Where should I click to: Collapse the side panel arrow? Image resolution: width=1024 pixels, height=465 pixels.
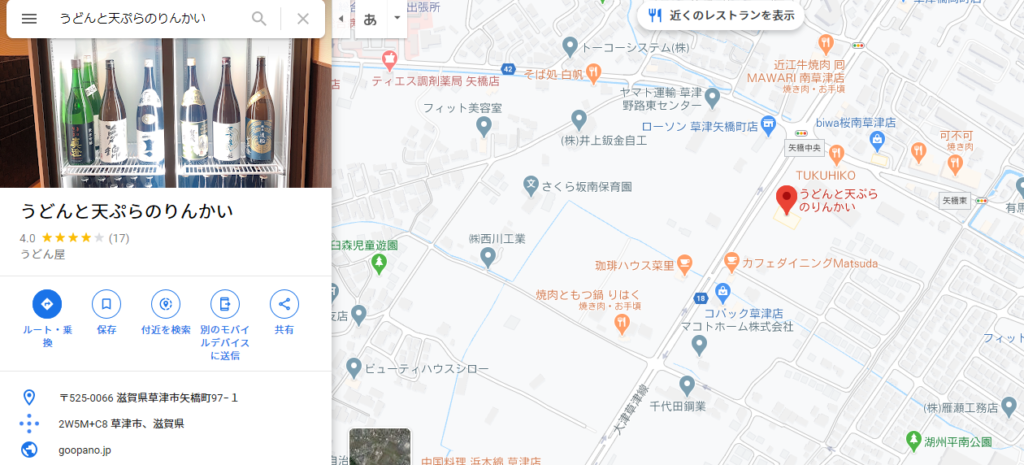click(x=341, y=19)
